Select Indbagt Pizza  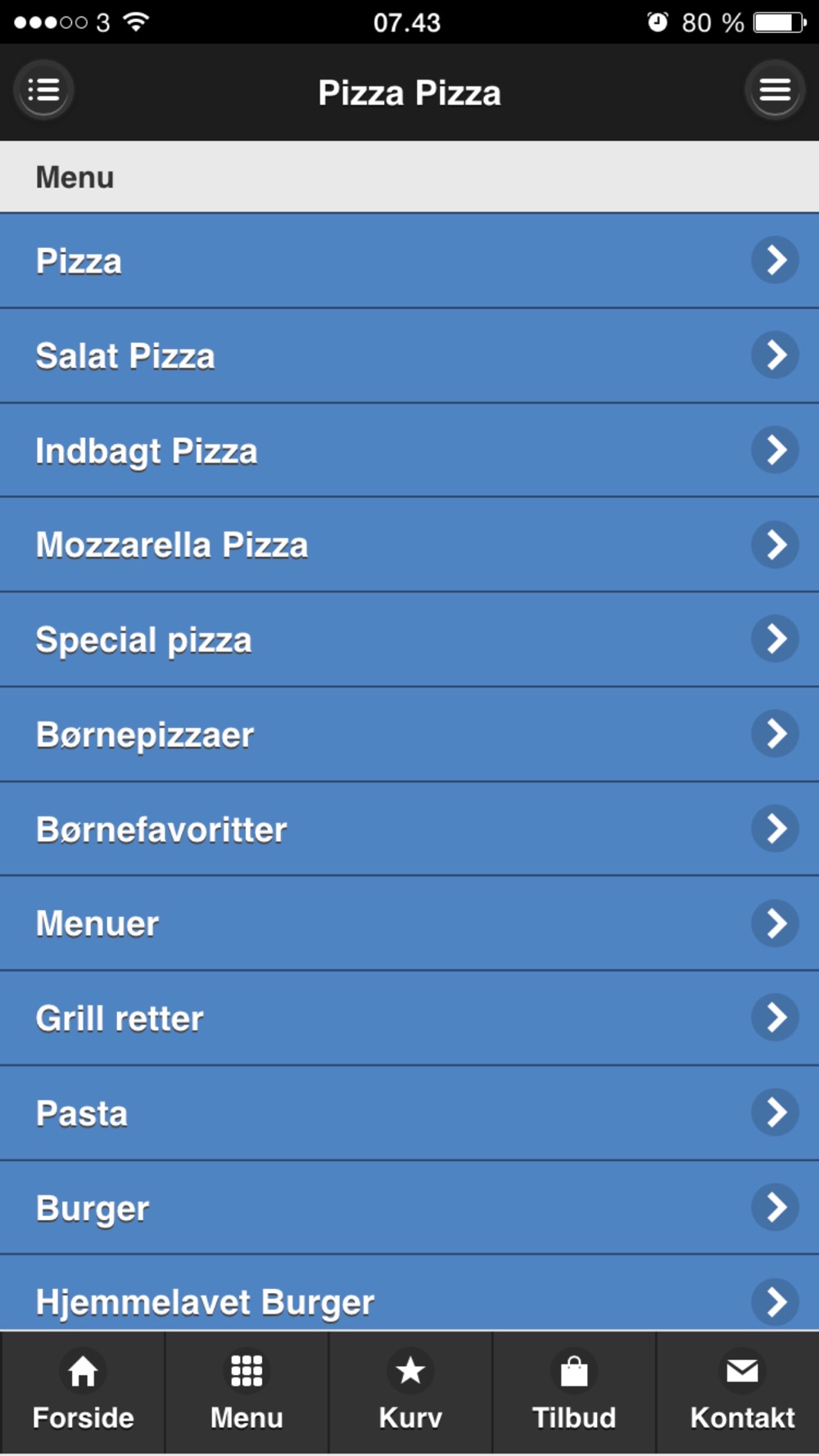[x=409, y=450]
